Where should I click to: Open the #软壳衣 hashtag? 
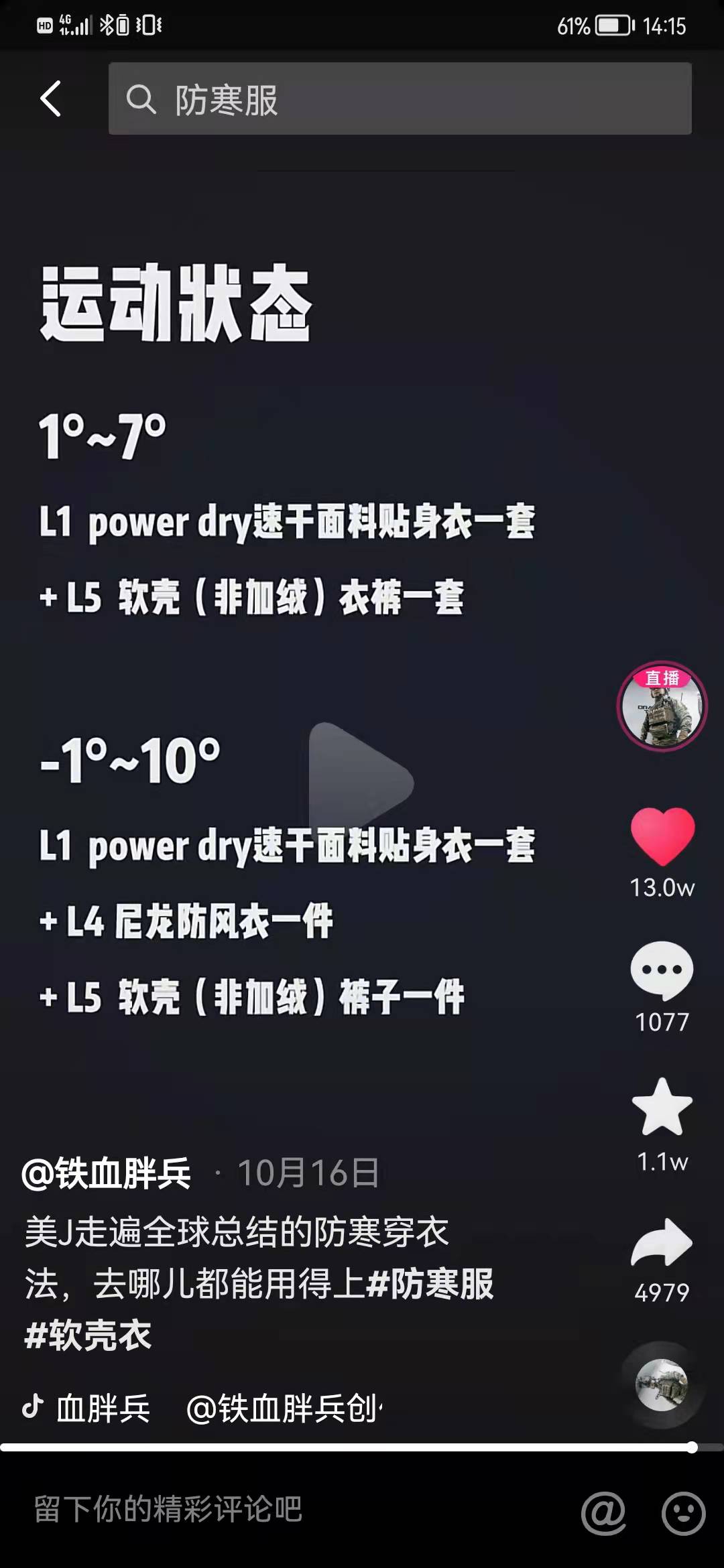[88, 1335]
